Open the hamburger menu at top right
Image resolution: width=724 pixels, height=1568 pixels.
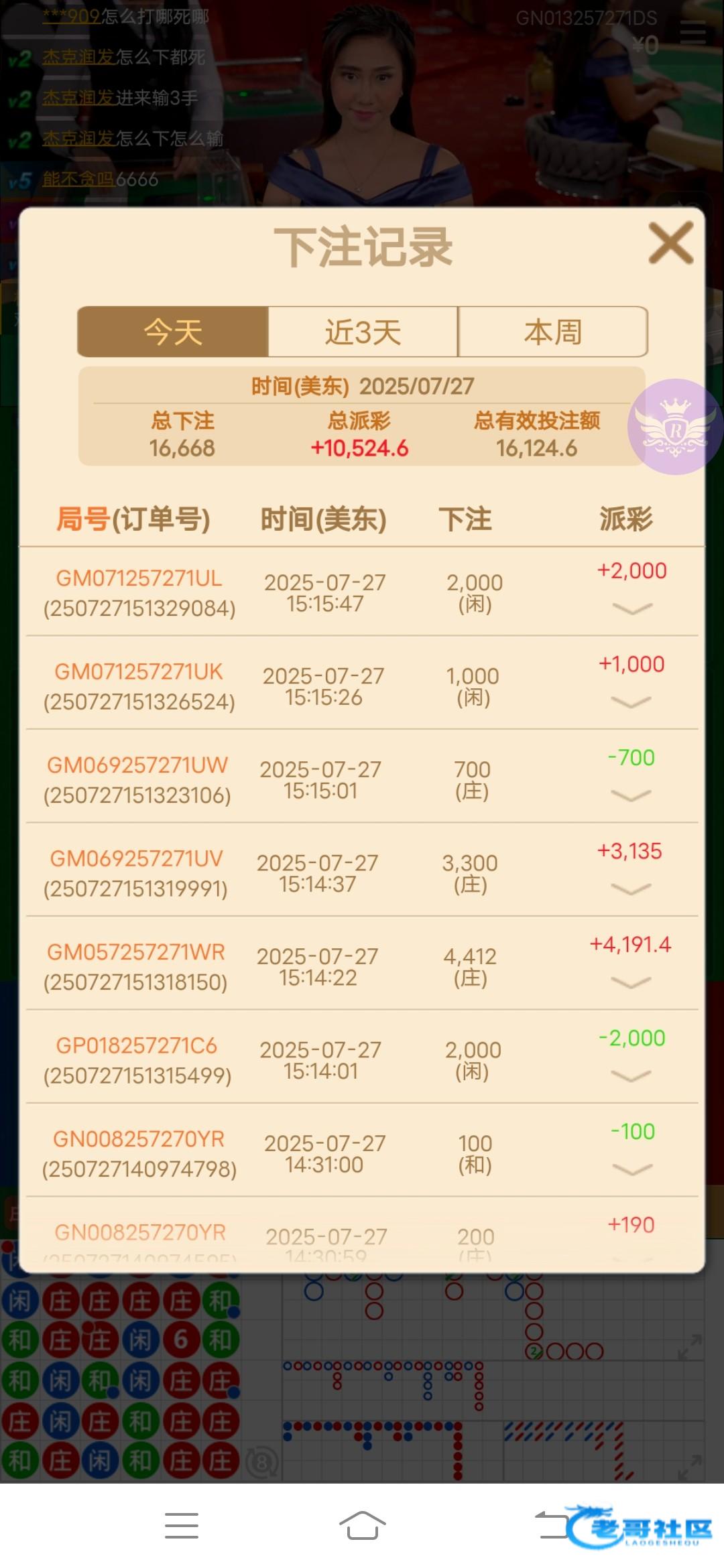tap(692, 31)
